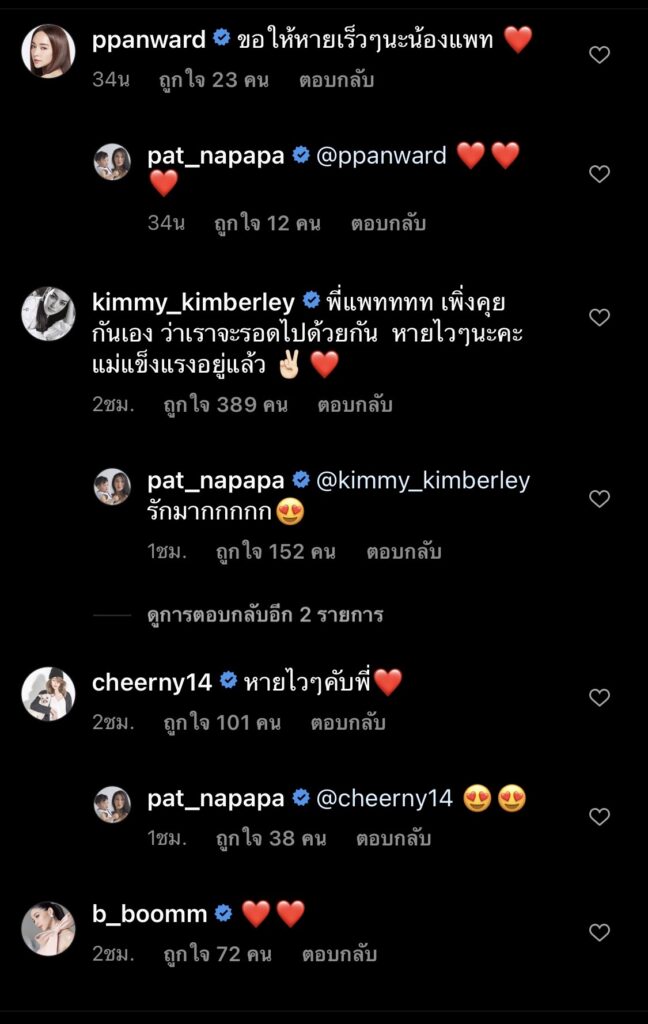Tap the @ppanward mention link
The width and height of the screenshot is (648, 1024).
click(x=381, y=155)
